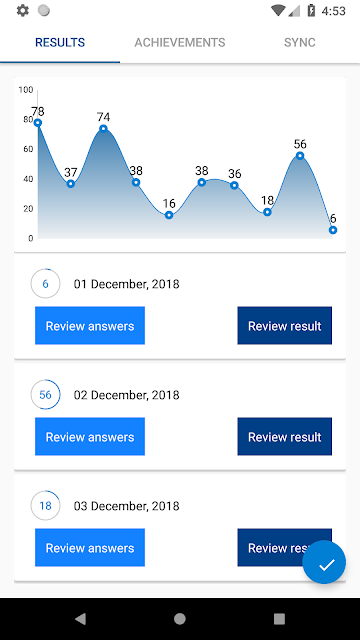Review result for 03 December, 2018

[271, 548]
